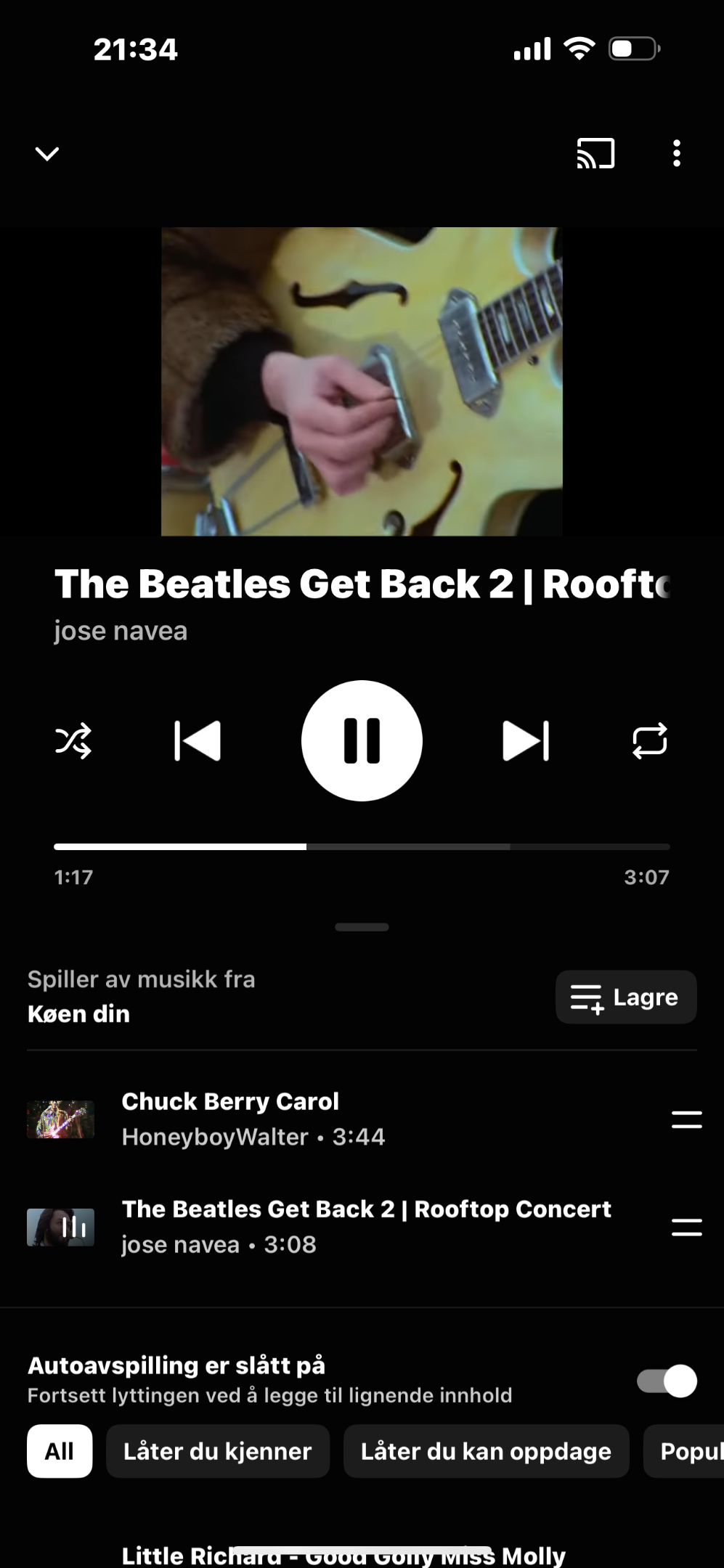724x1568 pixels.
Task: Save the queue with Lagre button
Action: tap(625, 997)
